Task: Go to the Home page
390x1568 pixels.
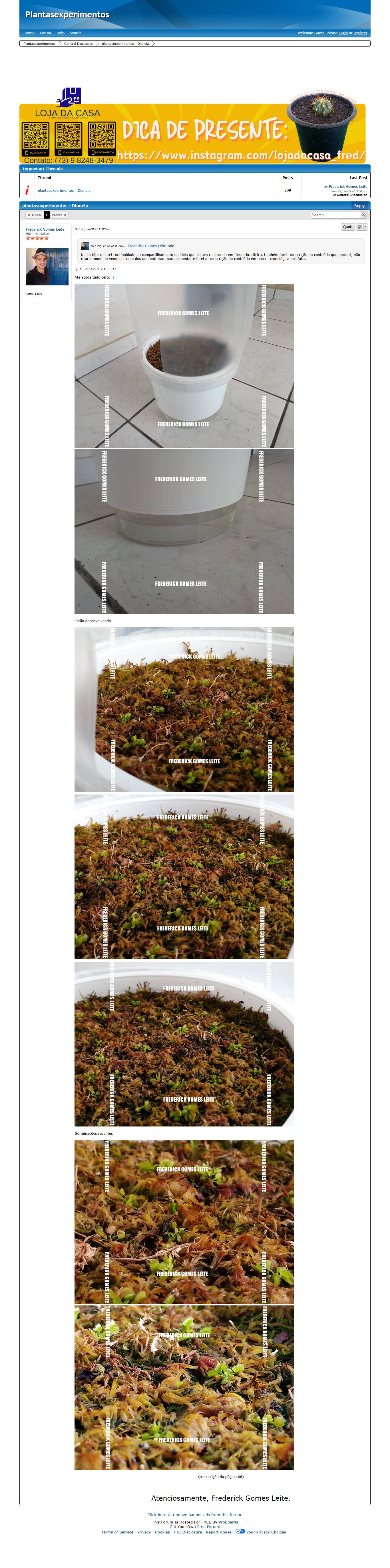Action: (x=29, y=33)
